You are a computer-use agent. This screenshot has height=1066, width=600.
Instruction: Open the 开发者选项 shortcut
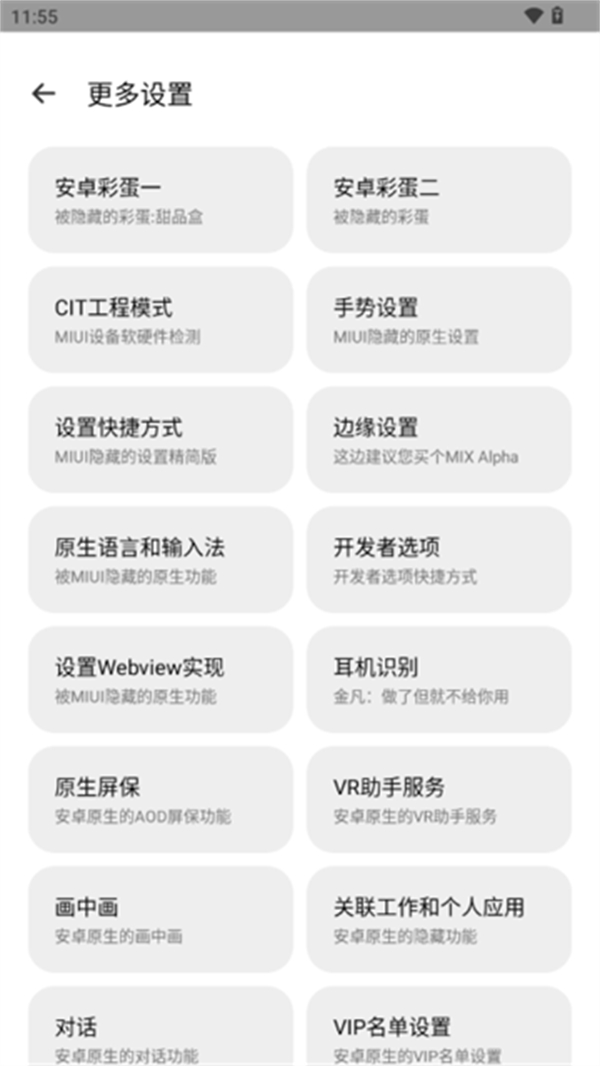coord(438,560)
